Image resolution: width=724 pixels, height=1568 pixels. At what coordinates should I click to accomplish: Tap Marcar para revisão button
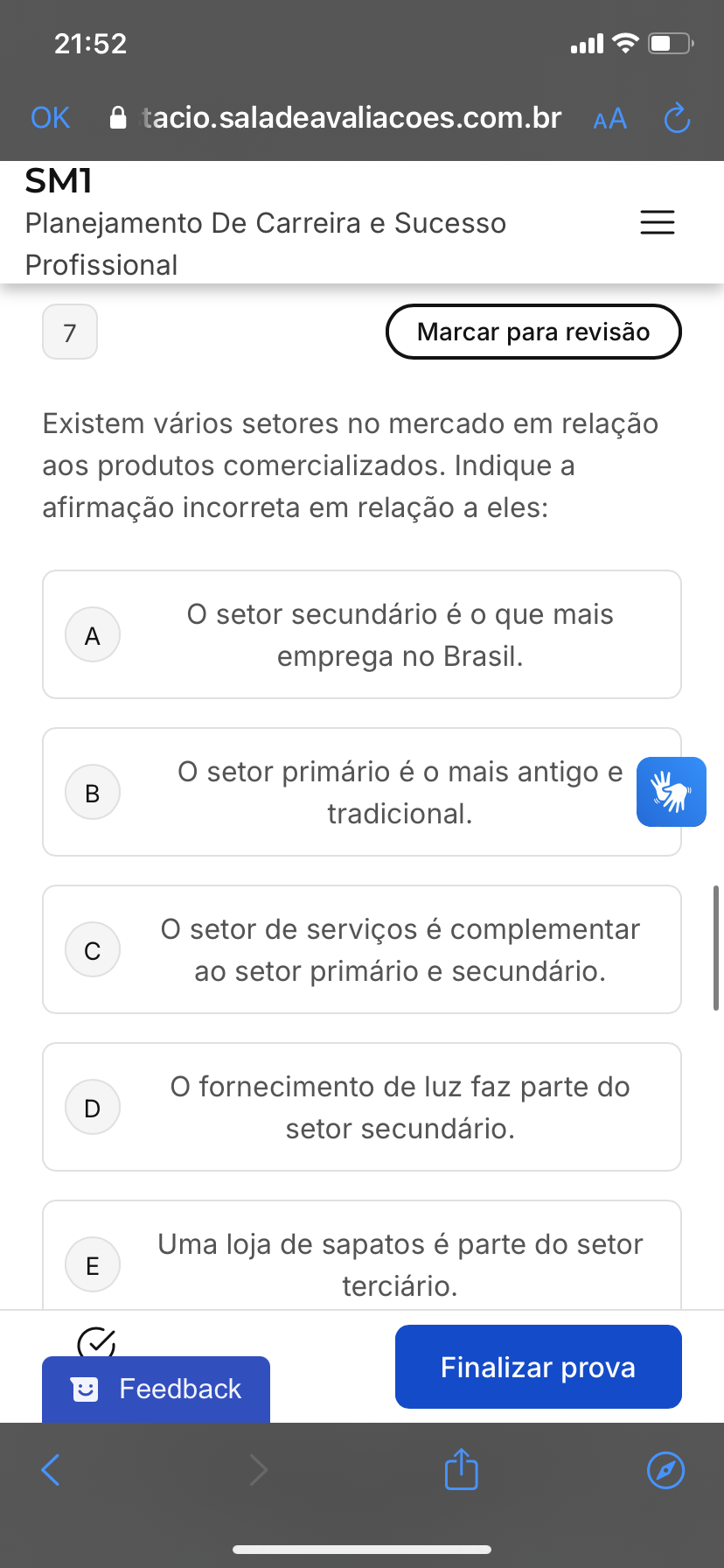pyautogui.click(x=533, y=332)
